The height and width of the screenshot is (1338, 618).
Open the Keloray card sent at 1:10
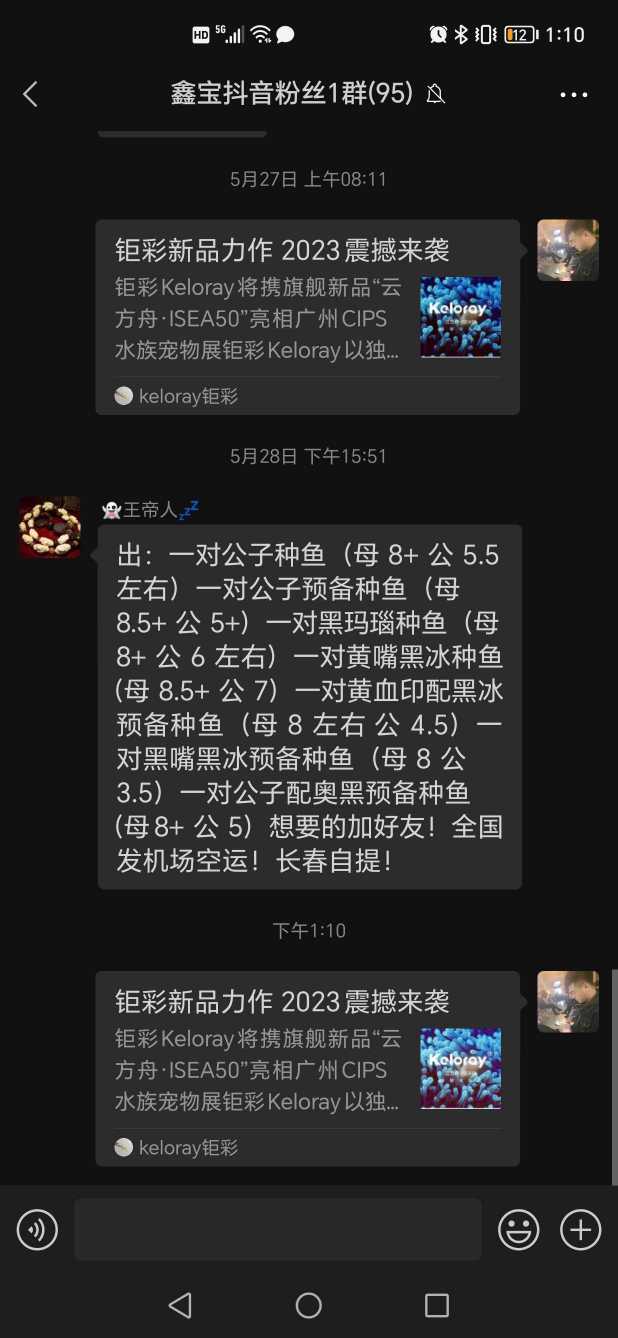point(307,1067)
